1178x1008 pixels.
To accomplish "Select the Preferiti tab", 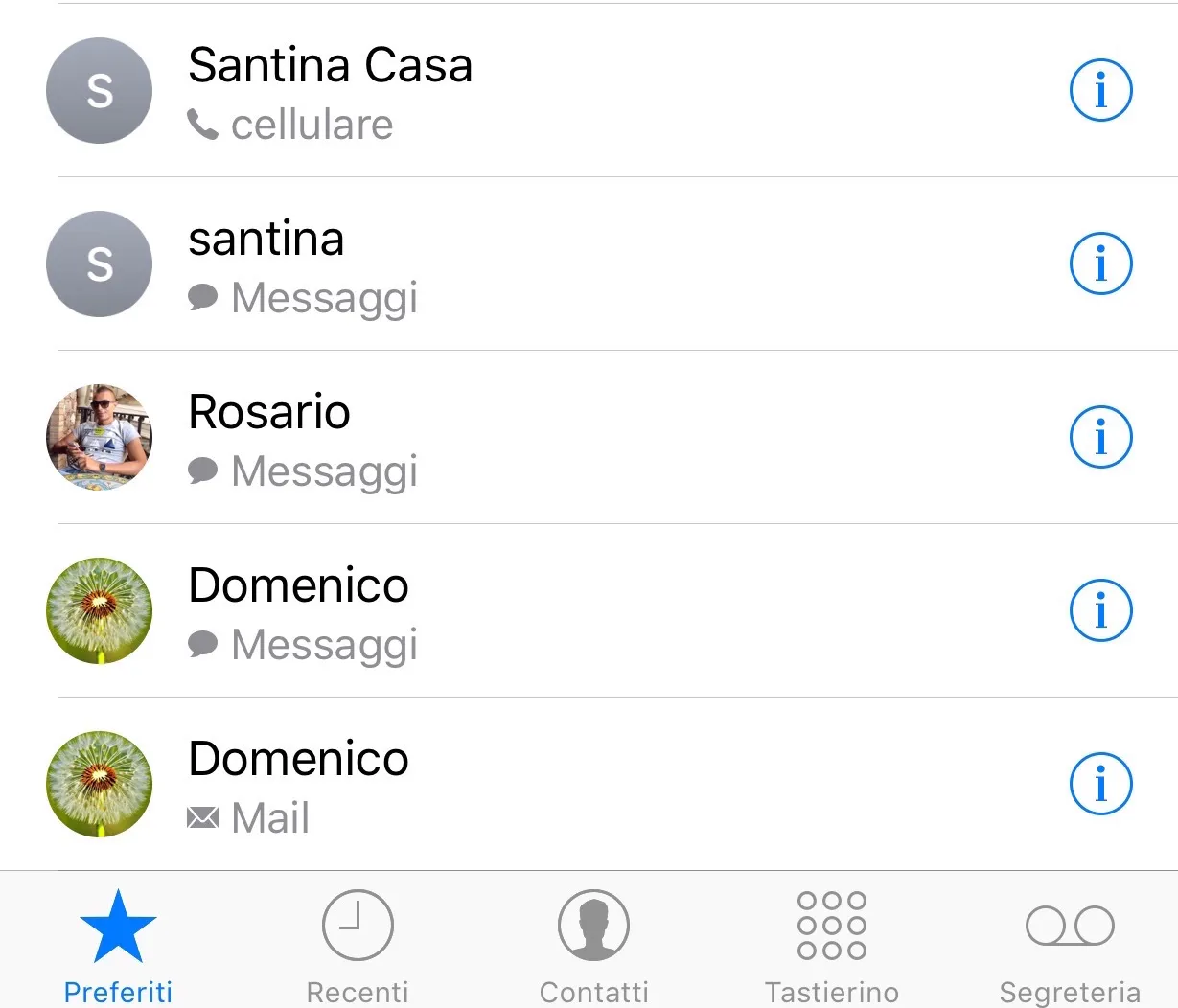I will click(118, 944).
